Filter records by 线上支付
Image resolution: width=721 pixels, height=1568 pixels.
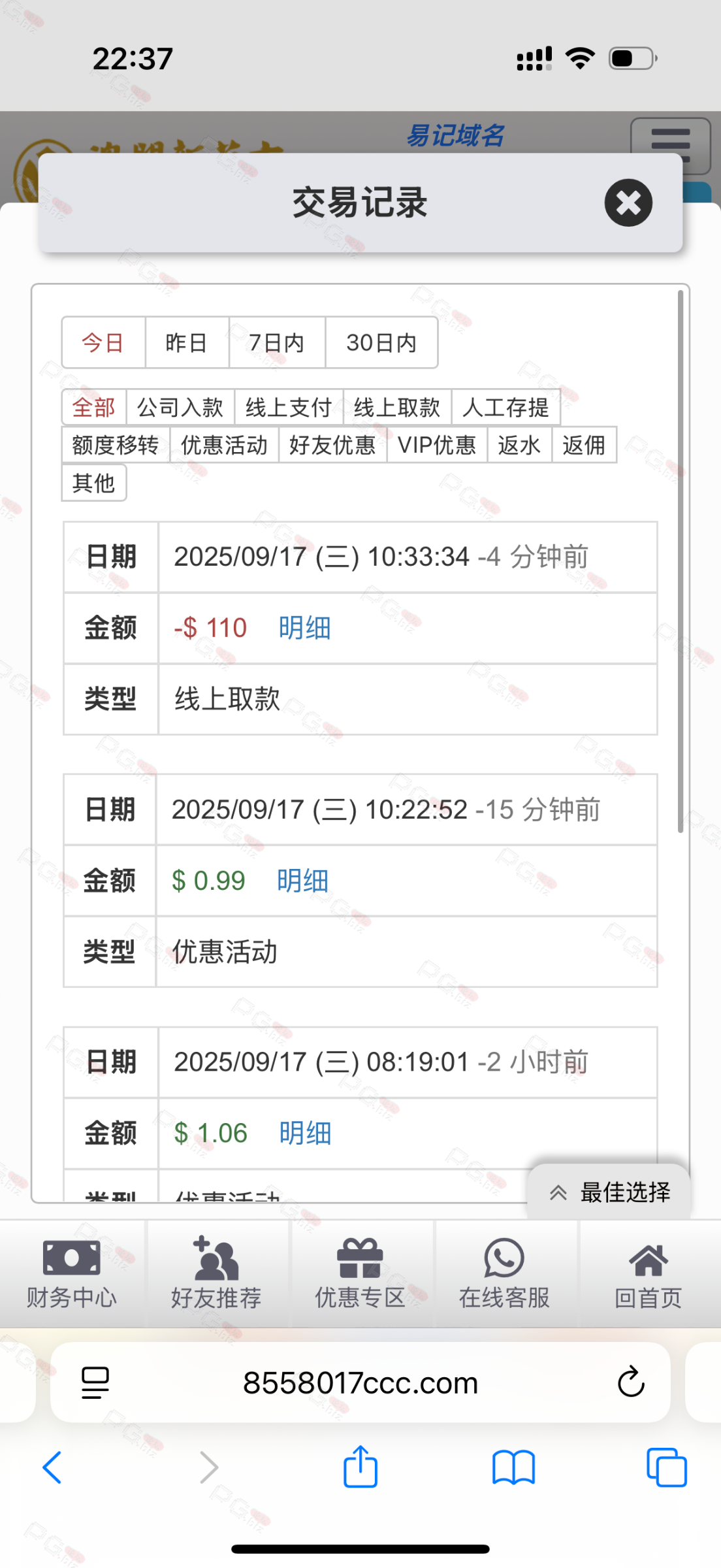(x=289, y=408)
